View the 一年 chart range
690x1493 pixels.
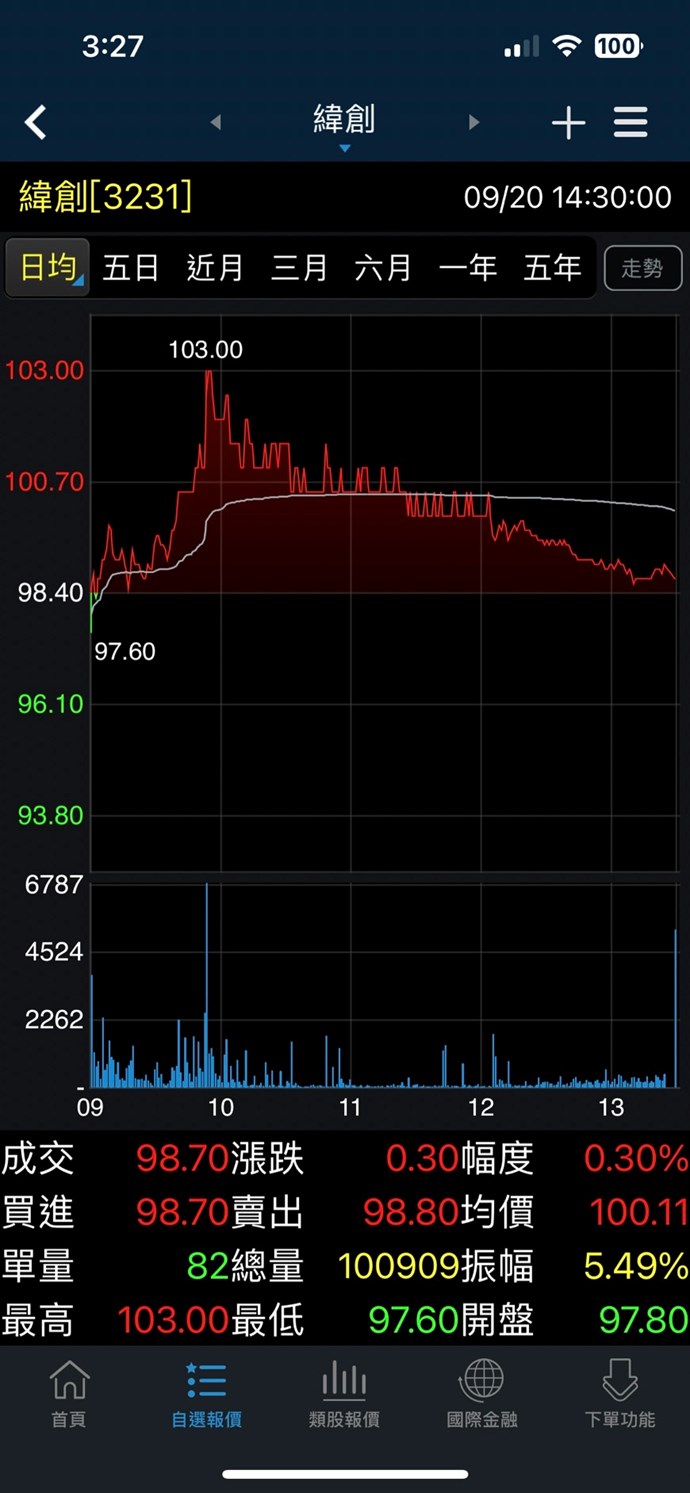[x=467, y=268]
